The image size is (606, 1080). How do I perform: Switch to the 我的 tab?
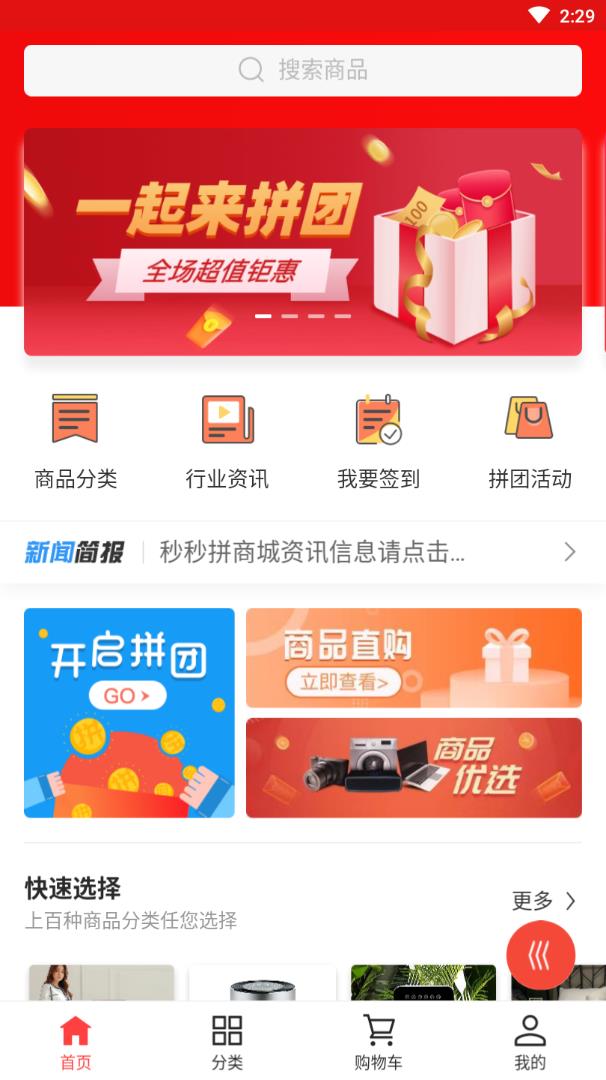(x=529, y=1041)
